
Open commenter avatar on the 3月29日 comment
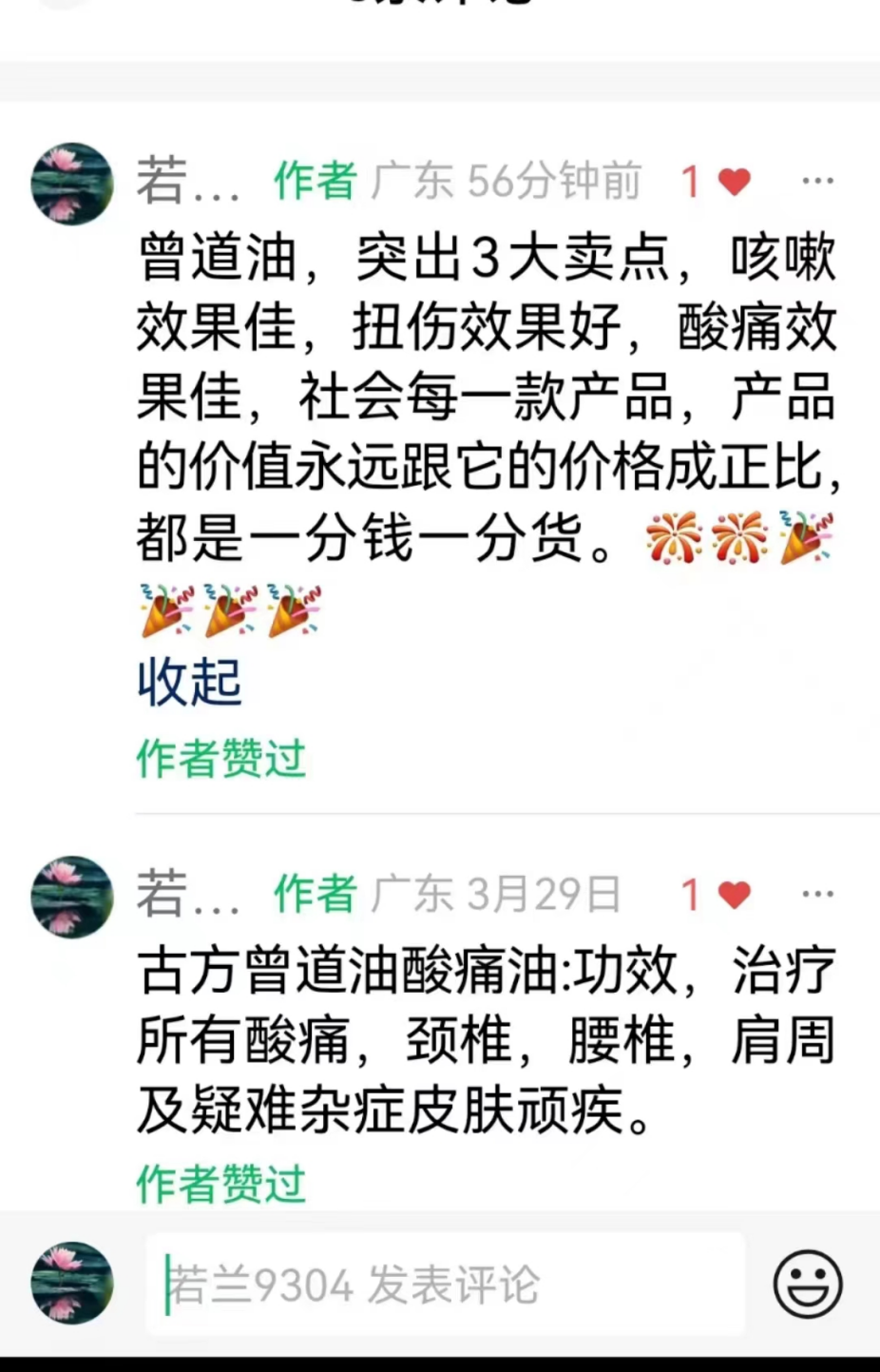pyautogui.click(x=72, y=897)
